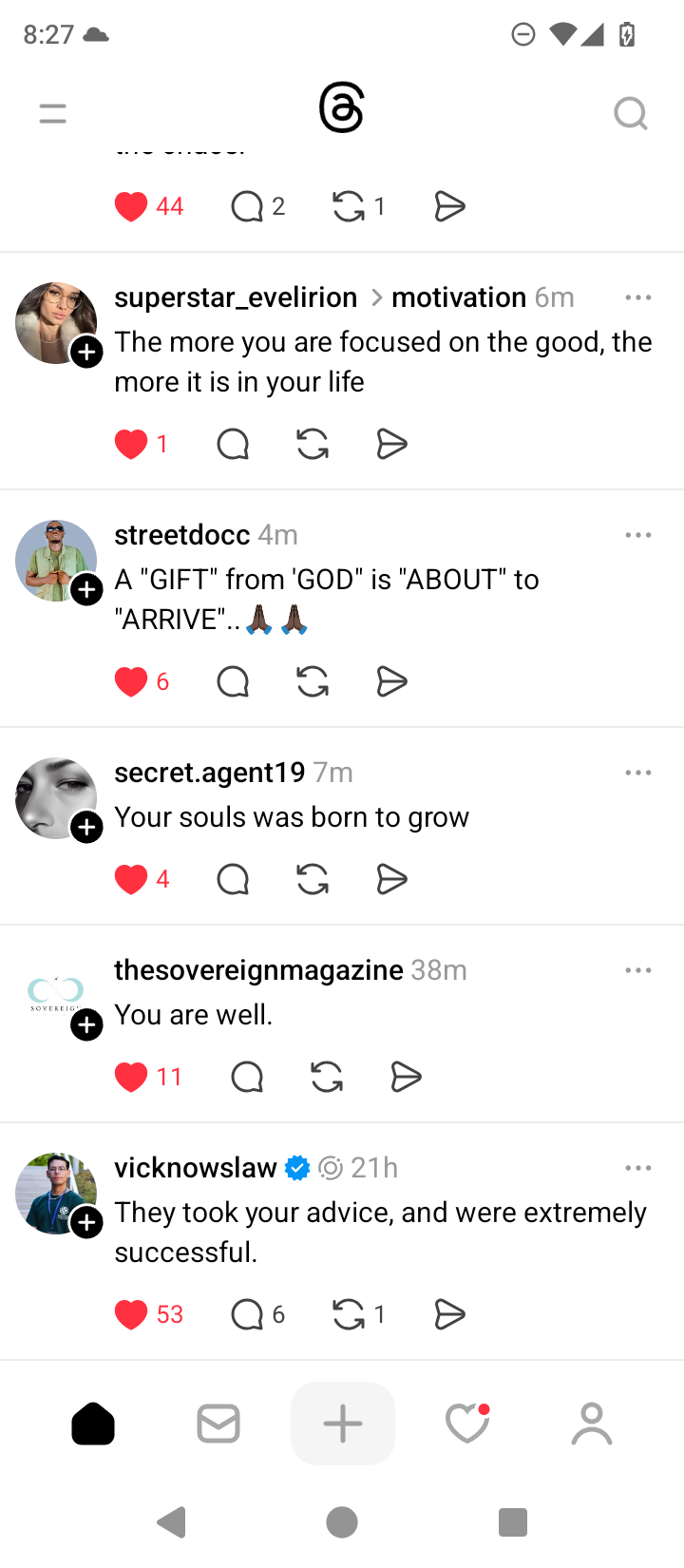
Task: Reply to streetdocc's post
Action: (x=233, y=681)
